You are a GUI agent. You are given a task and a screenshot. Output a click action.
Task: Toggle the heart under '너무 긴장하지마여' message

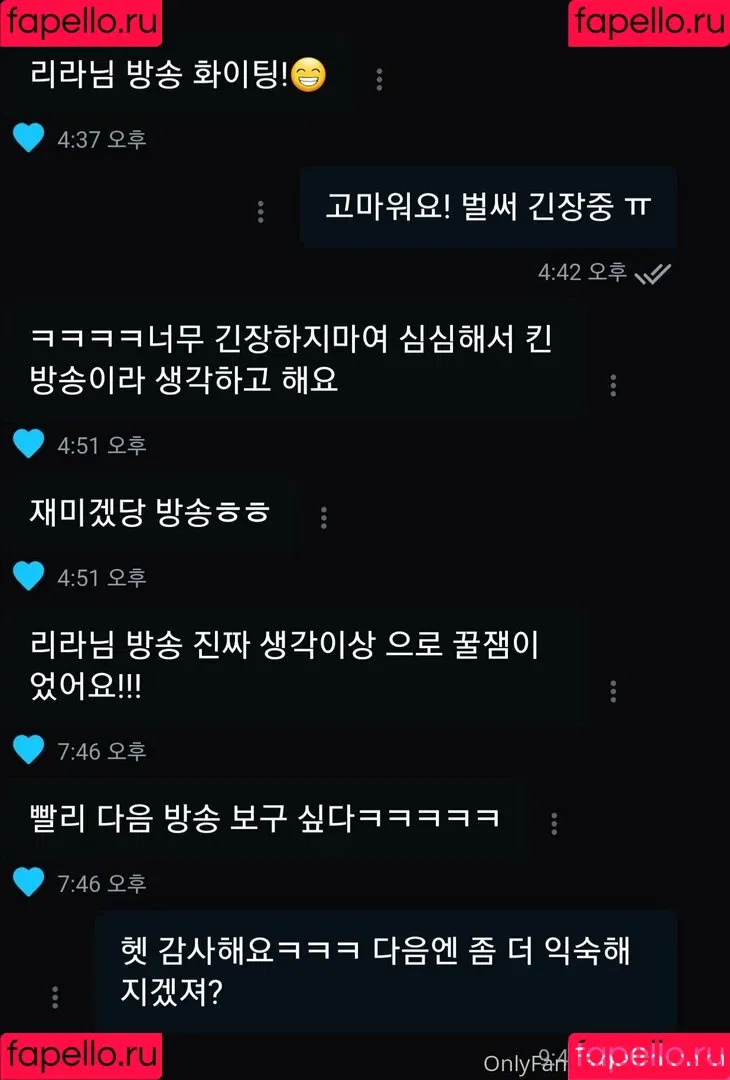(x=29, y=444)
